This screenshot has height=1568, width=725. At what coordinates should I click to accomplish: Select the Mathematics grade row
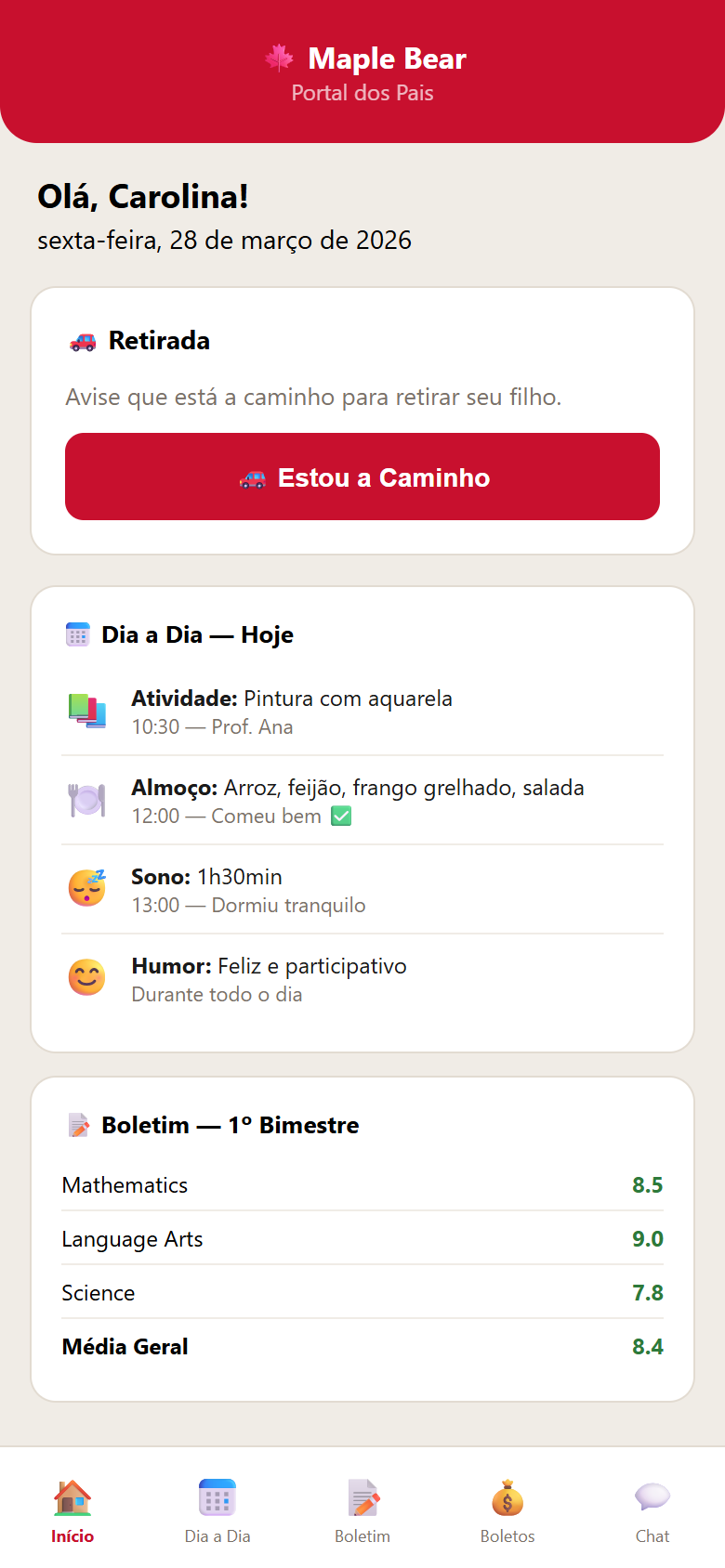[x=362, y=1185]
